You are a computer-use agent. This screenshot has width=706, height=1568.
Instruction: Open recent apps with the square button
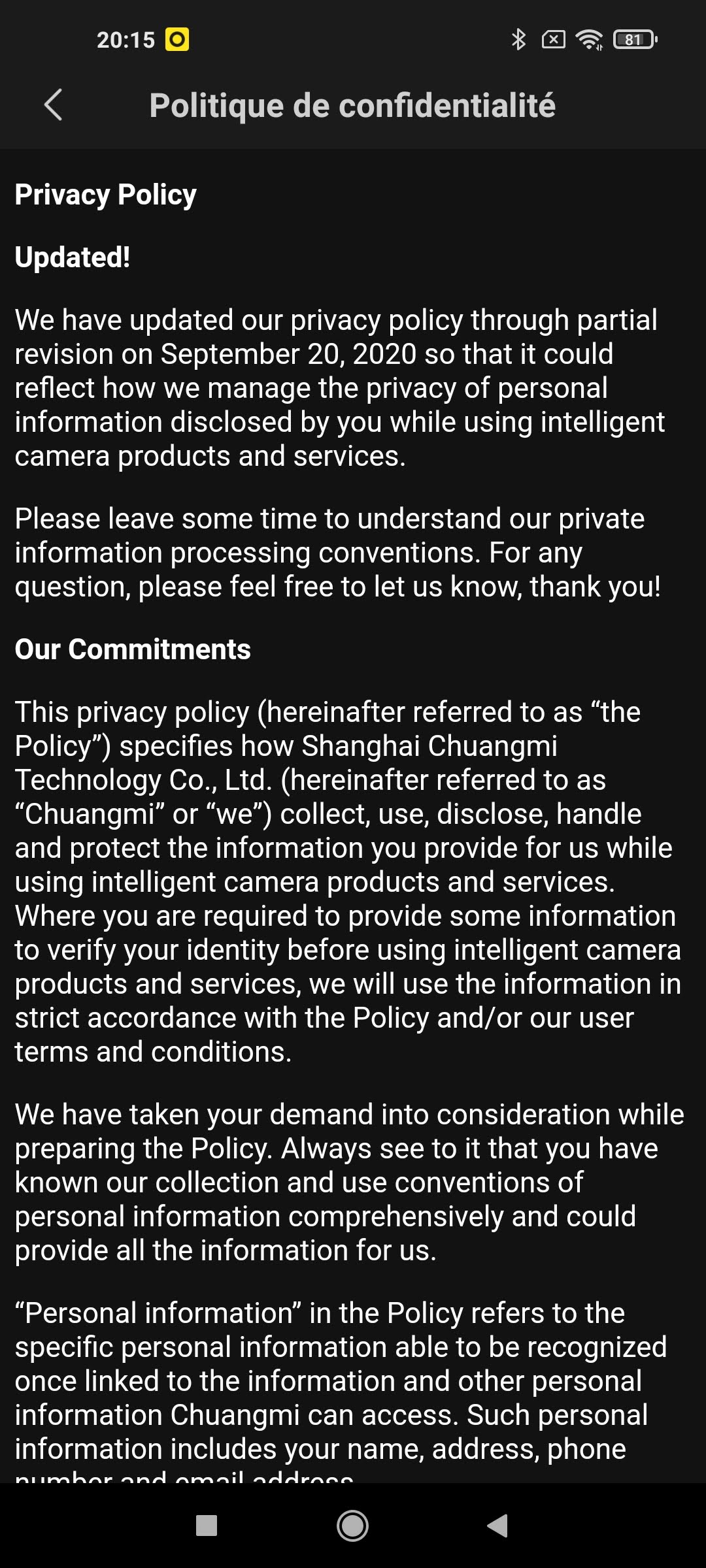point(207,1526)
